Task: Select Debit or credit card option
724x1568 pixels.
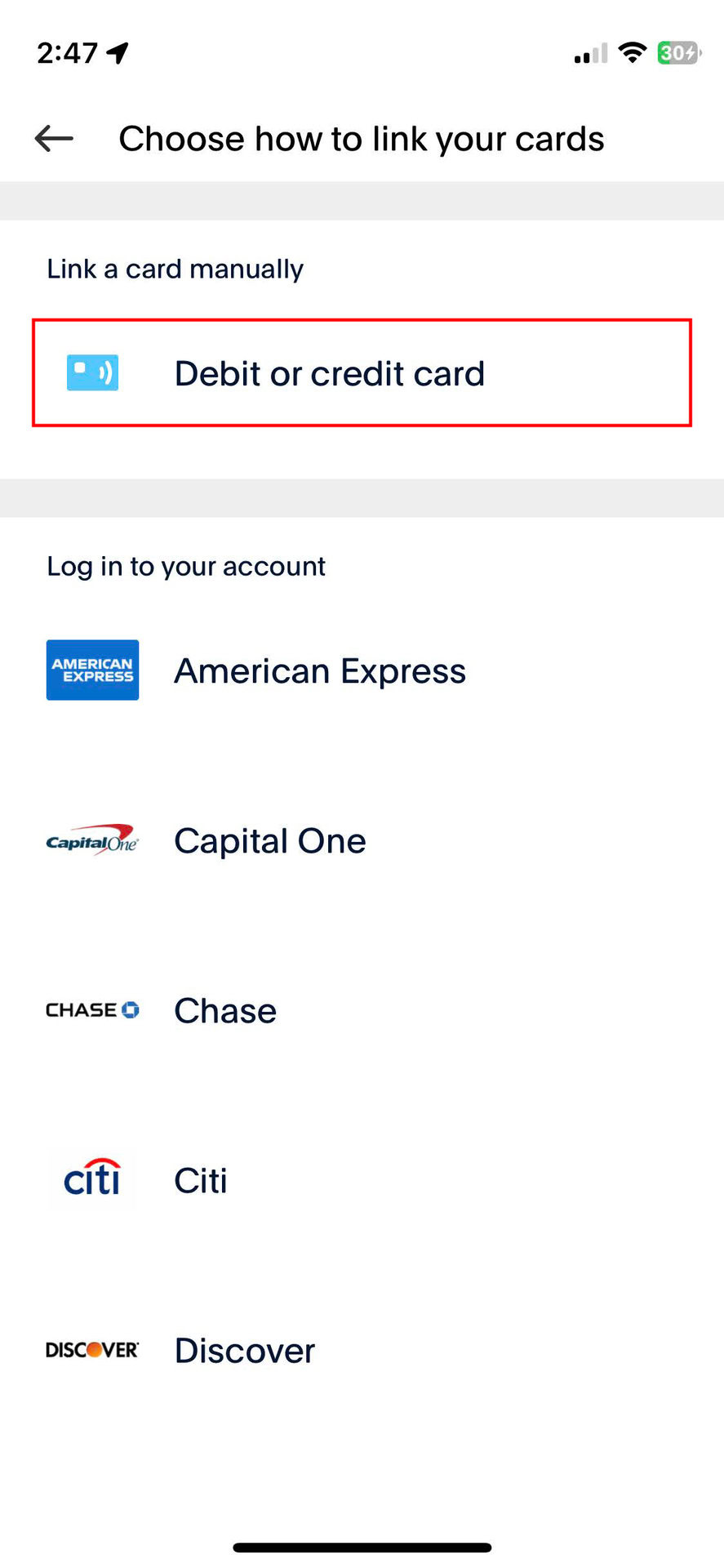Action: point(362,373)
